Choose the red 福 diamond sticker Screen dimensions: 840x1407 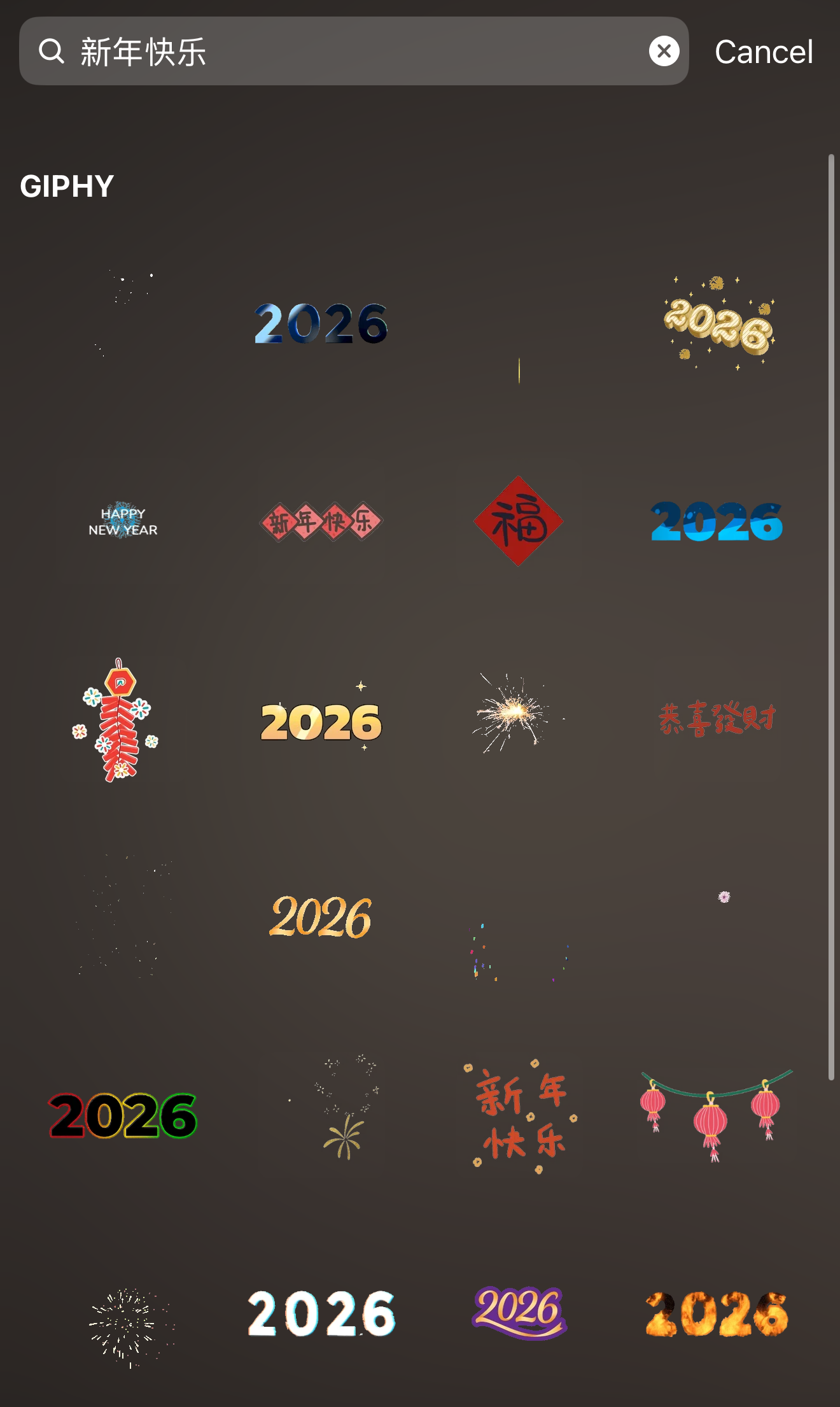(519, 521)
